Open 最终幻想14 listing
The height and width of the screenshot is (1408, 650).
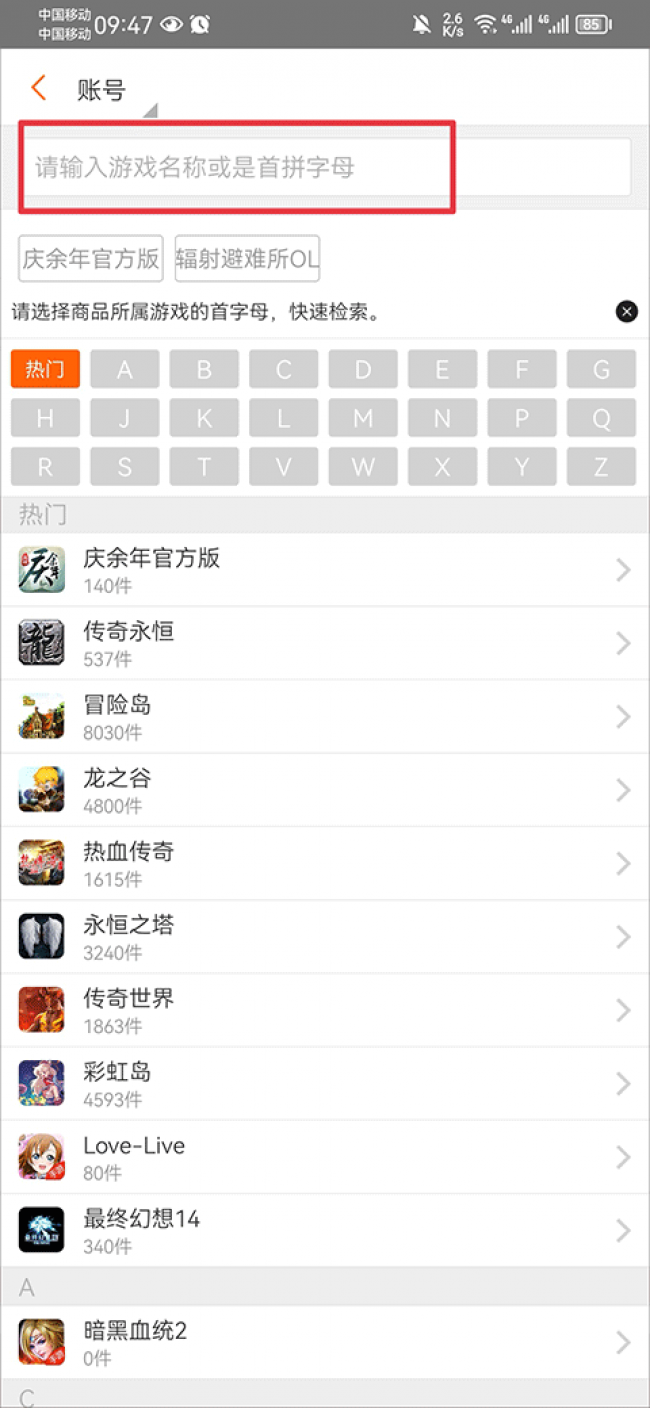(325, 1231)
